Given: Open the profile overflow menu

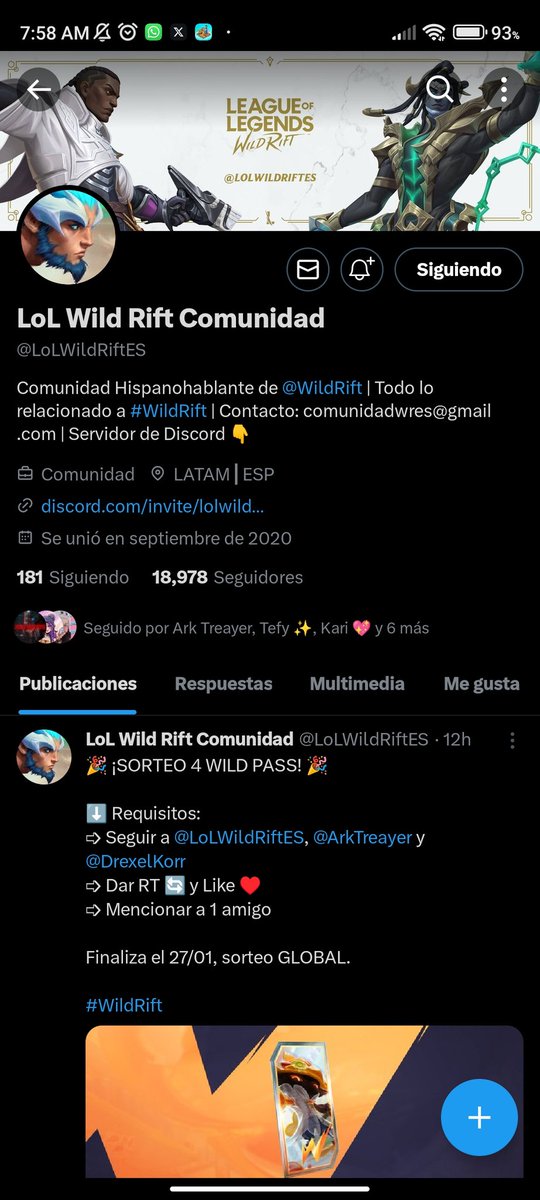Looking at the screenshot, I should coord(504,90).
